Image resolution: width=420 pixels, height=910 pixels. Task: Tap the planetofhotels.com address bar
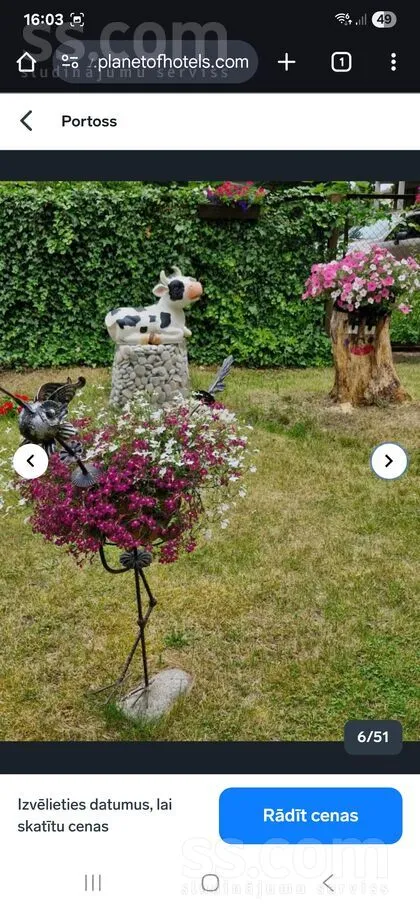[155, 62]
